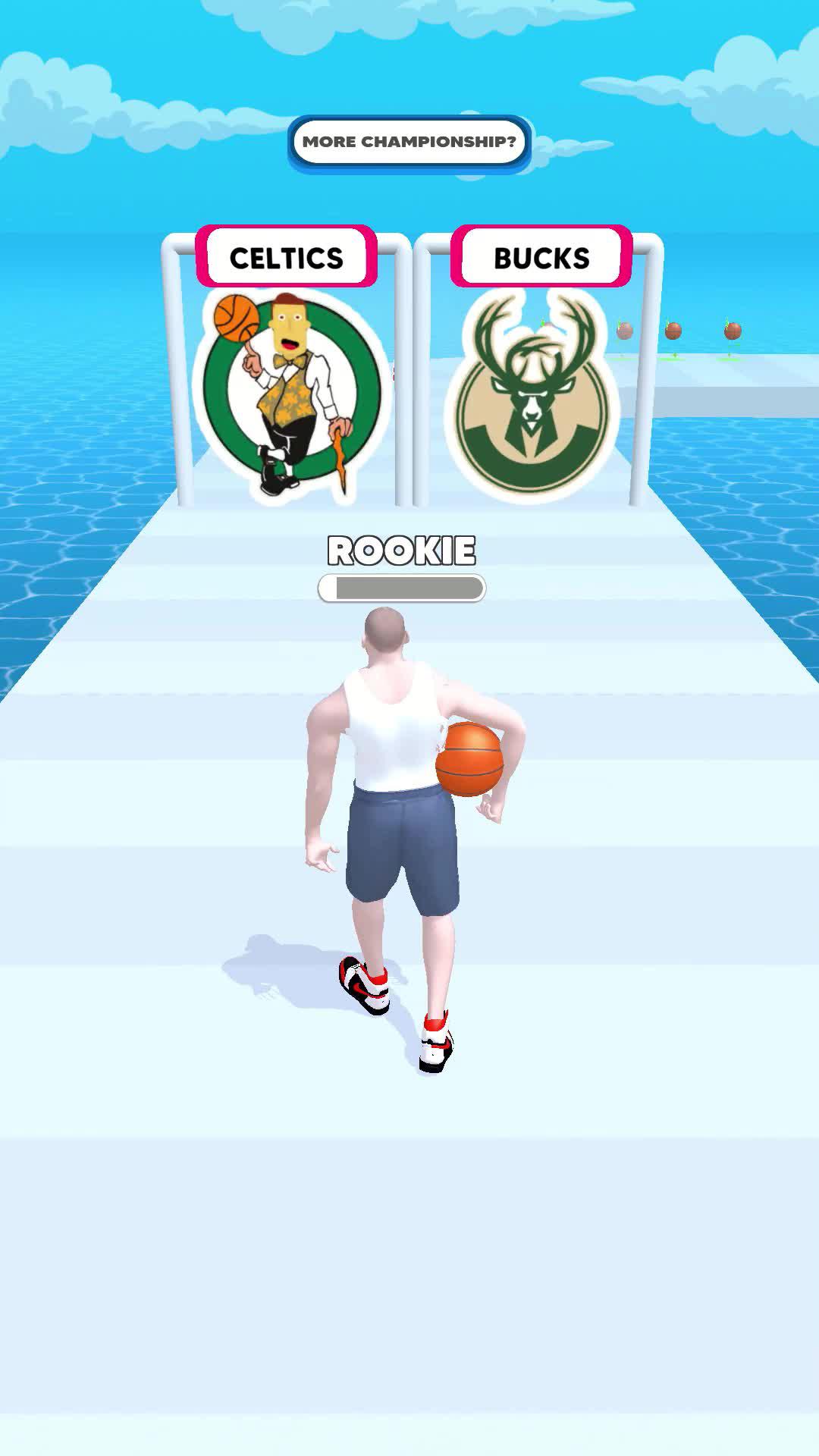
Task: Select the Celtics team logo gate
Action: pyautogui.click(x=288, y=387)
